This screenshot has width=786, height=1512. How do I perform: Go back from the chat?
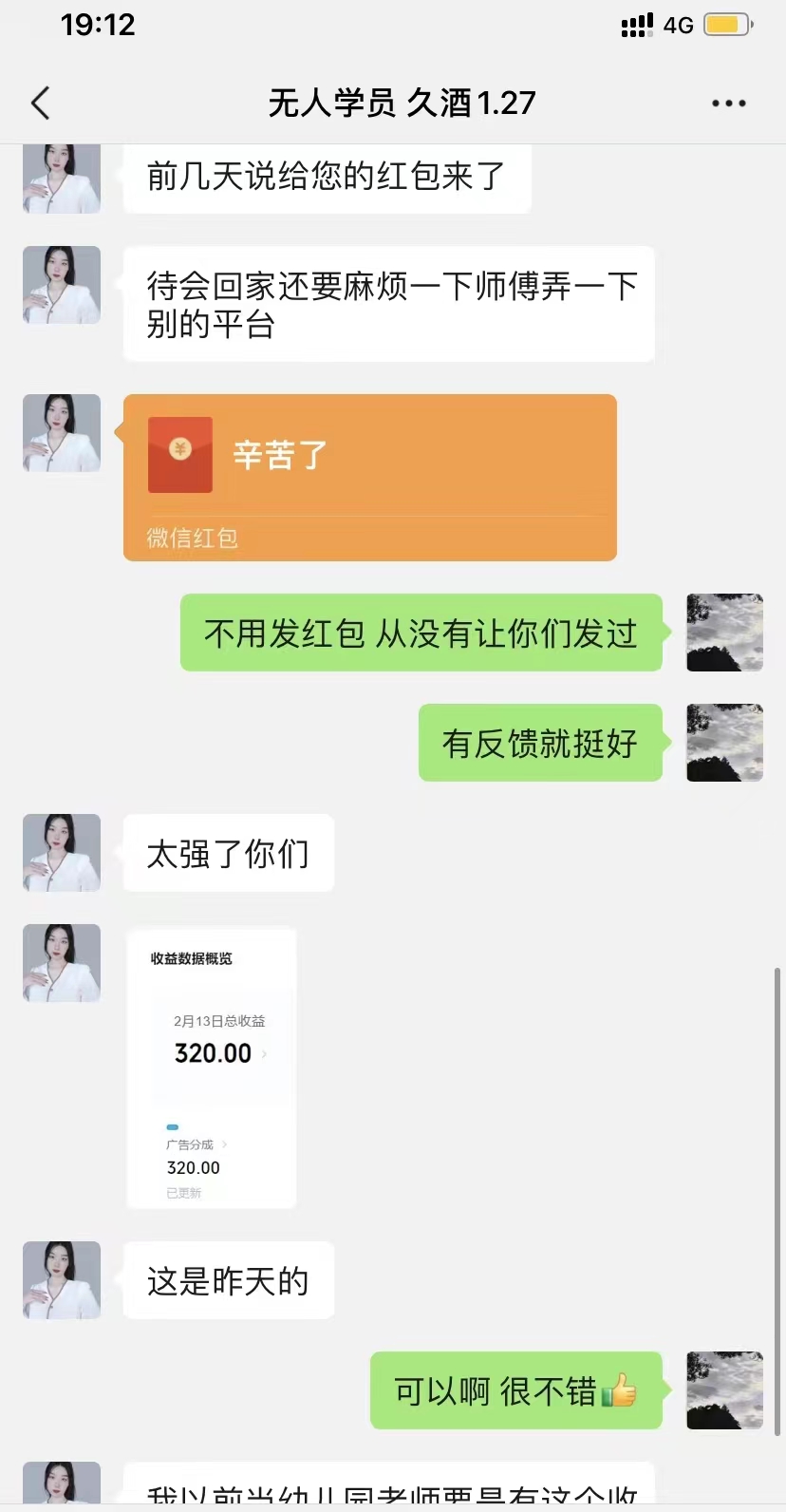tap(40, 103)
